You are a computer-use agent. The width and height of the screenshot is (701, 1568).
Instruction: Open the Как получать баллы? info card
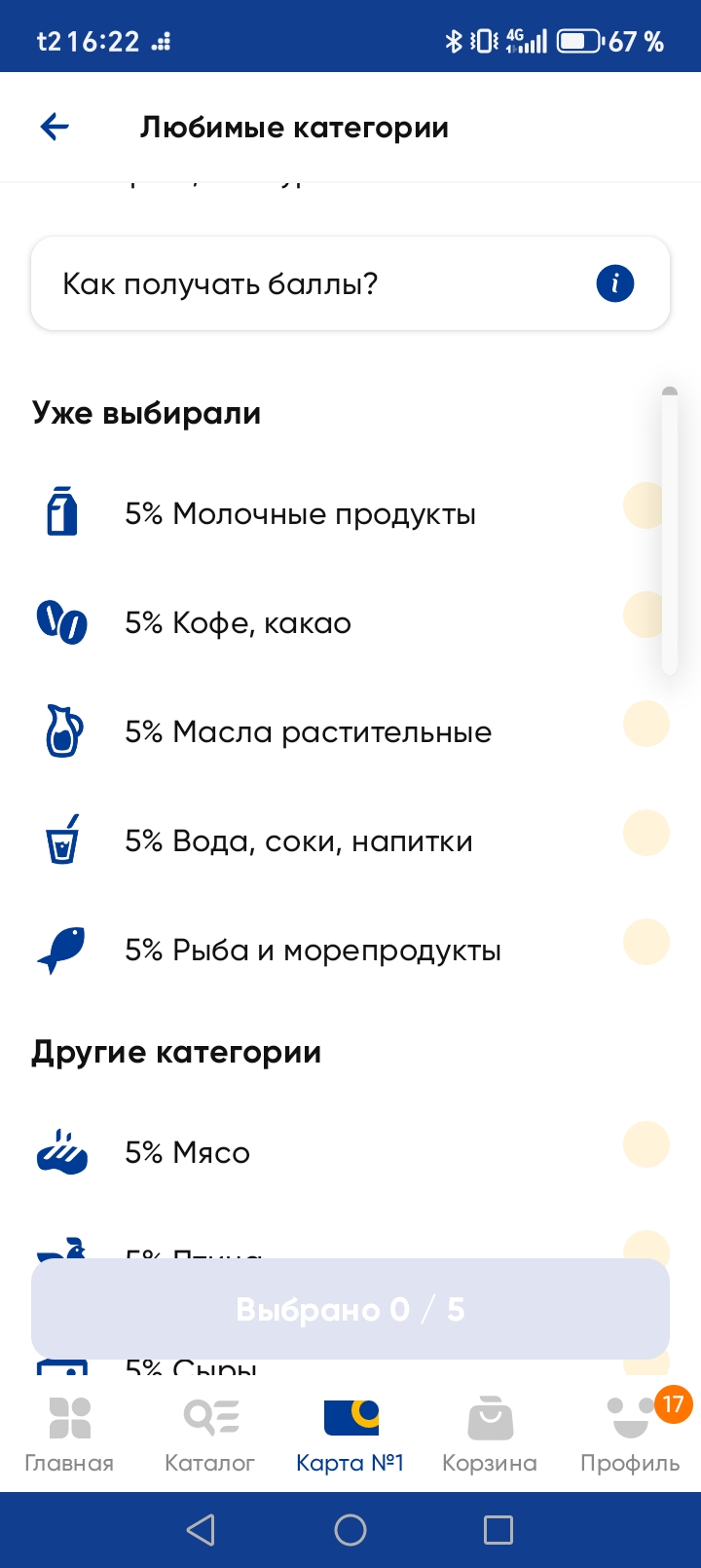coord(350,283)
